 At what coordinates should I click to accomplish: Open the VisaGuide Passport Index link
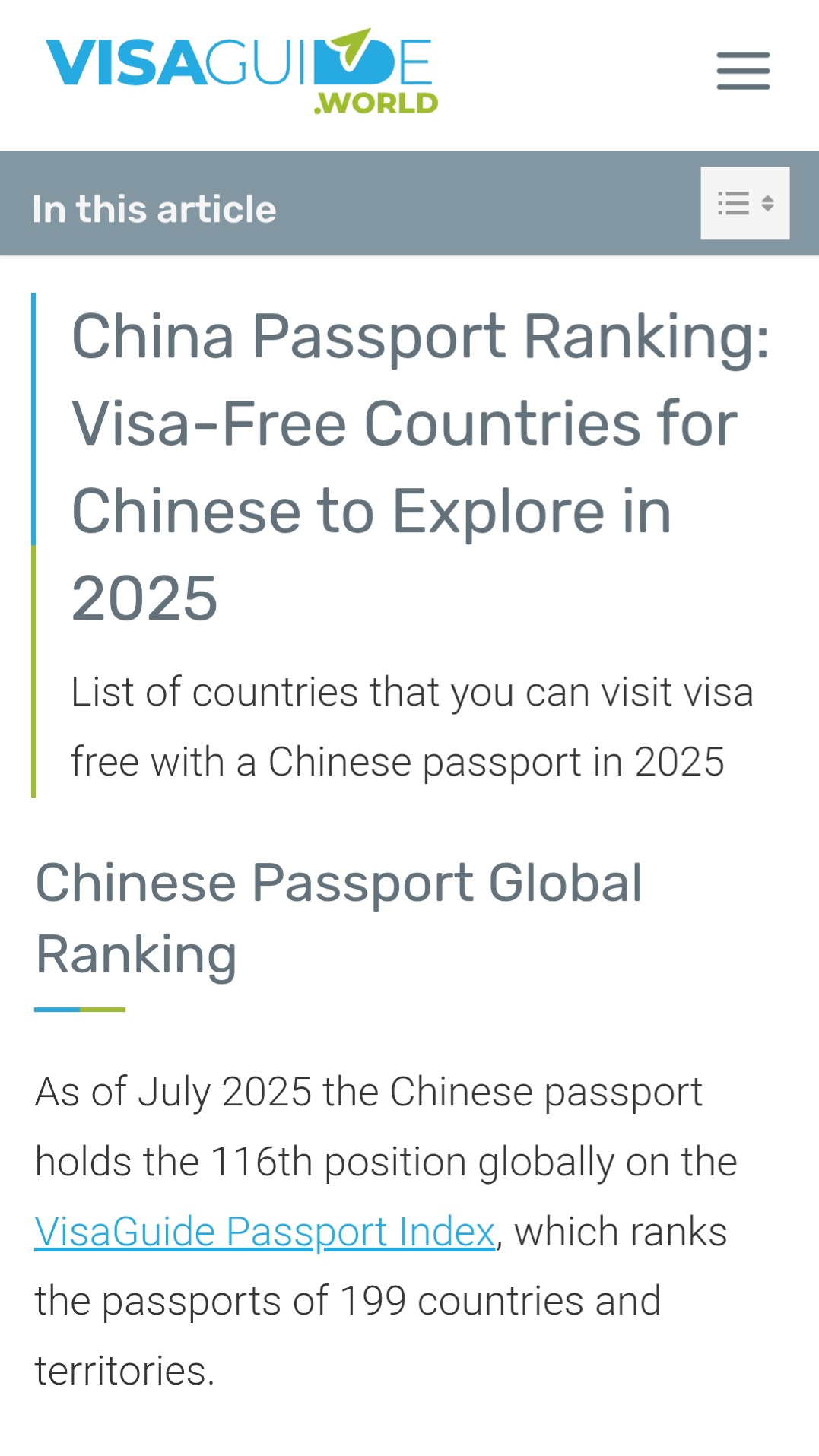click(265, 1232)
